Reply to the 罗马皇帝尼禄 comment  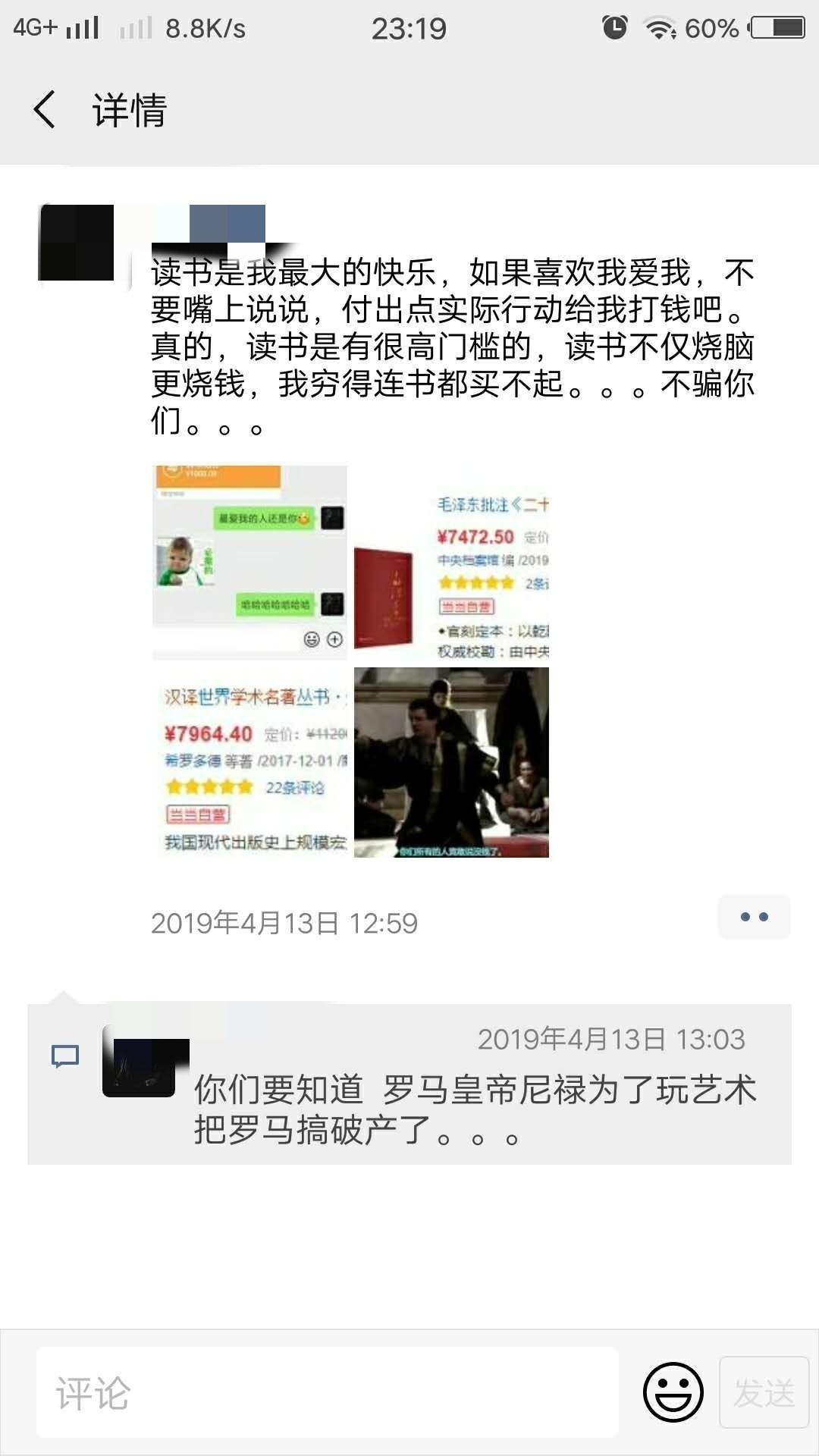click(x=474, y=1109)
